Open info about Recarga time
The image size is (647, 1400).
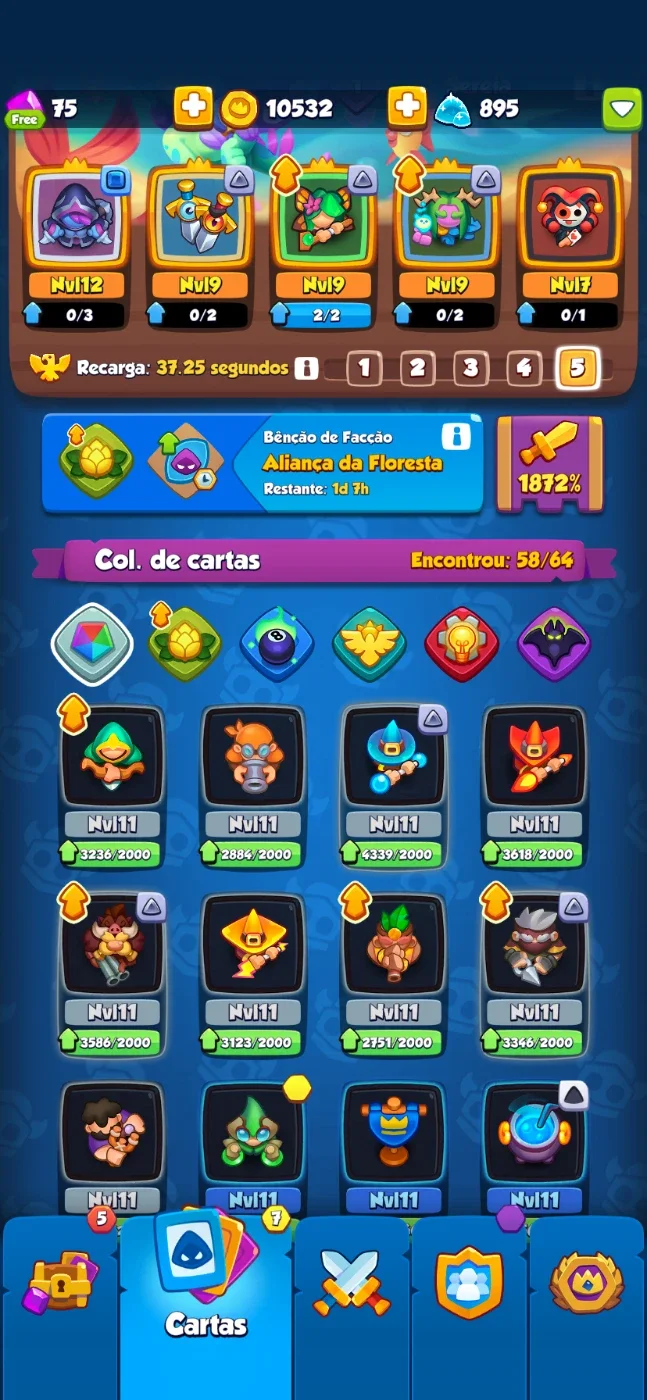(x=307, y=368)
